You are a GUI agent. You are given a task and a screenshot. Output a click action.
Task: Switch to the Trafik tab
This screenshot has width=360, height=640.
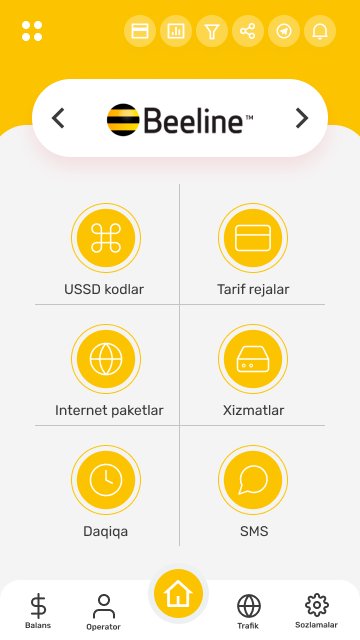click(249, 611)
